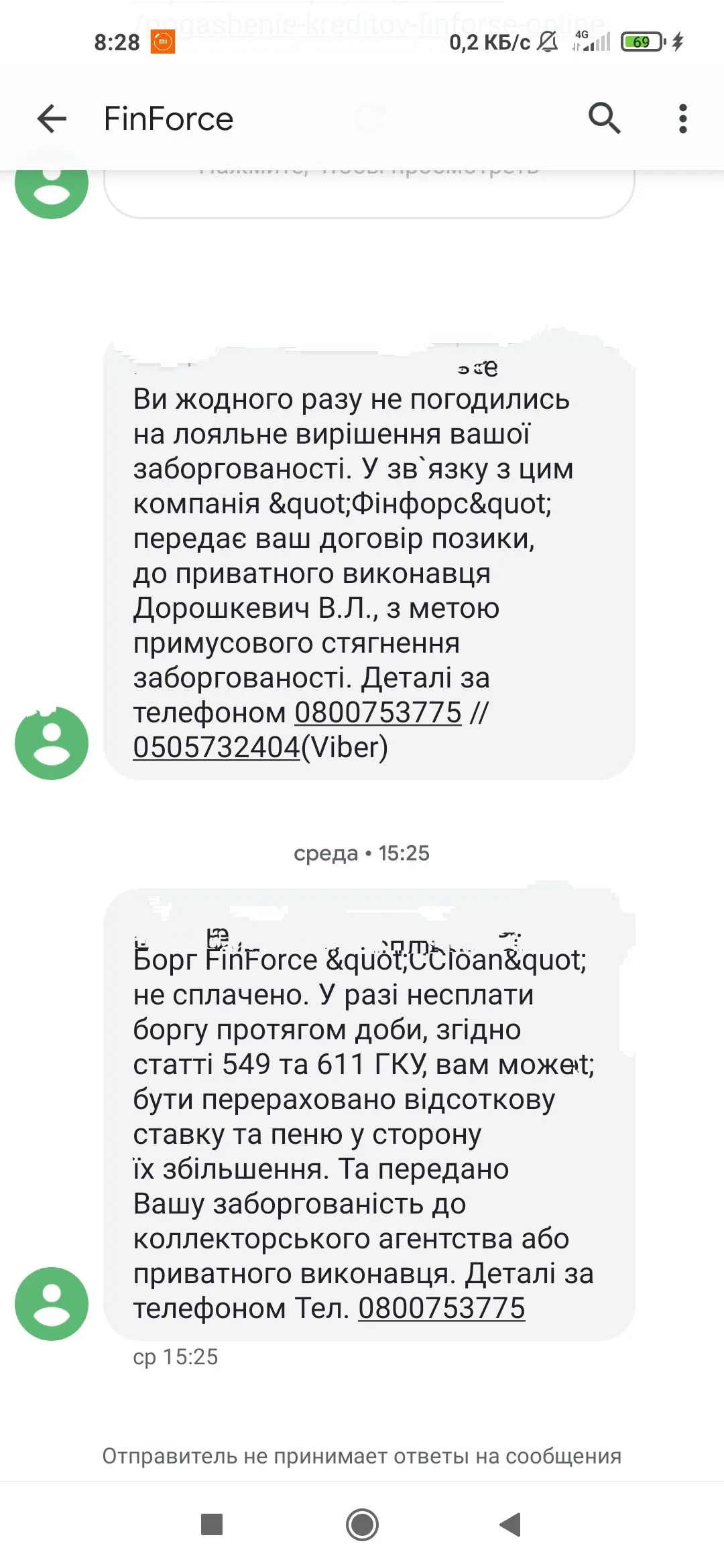Open recent apps from navigation bar
The height and width of the screenshot is (1568, 724).
click(212, 1525)
